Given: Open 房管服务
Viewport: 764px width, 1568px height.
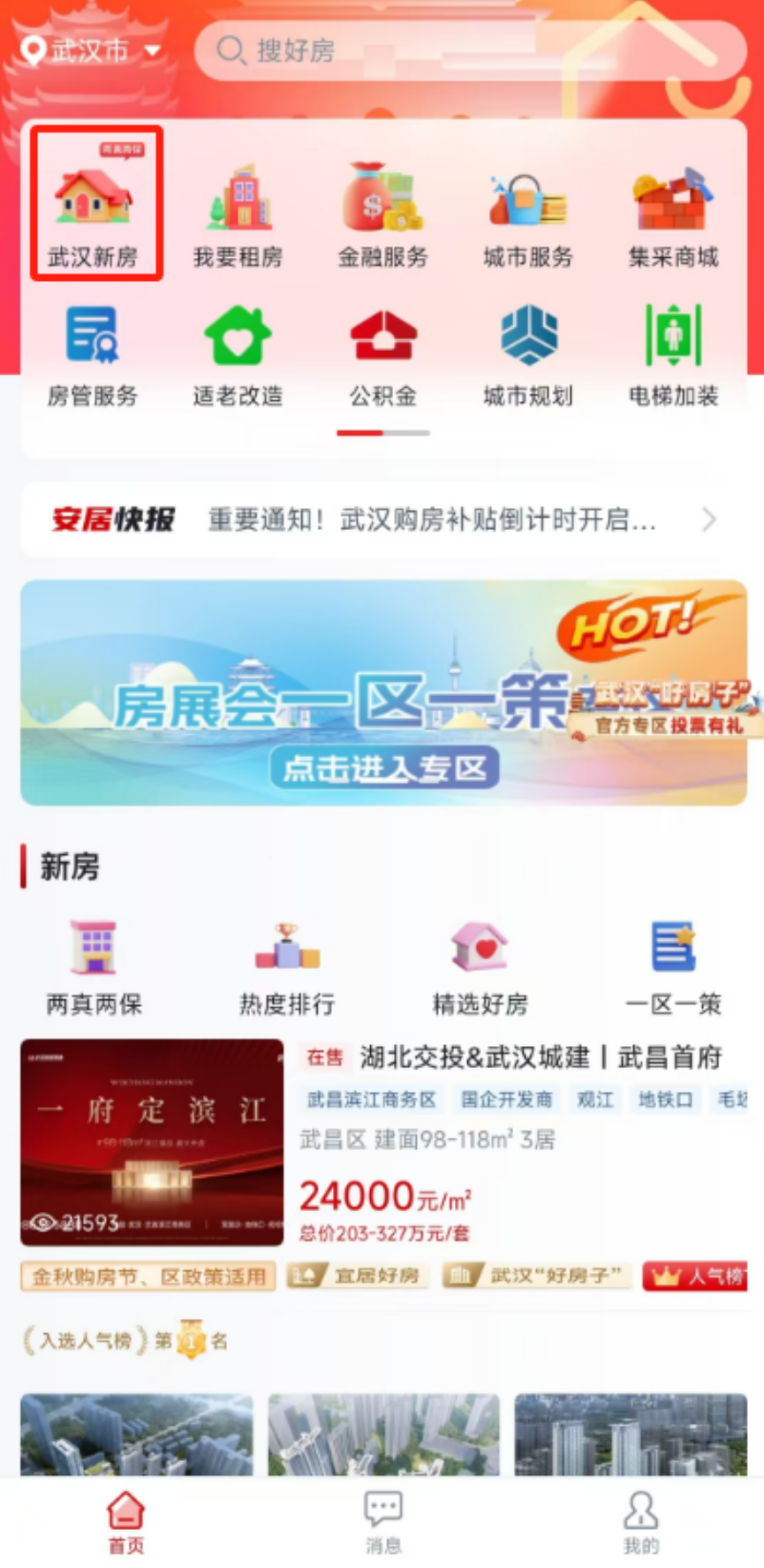Looking at the screenshot, I should [x=93, y=355].
